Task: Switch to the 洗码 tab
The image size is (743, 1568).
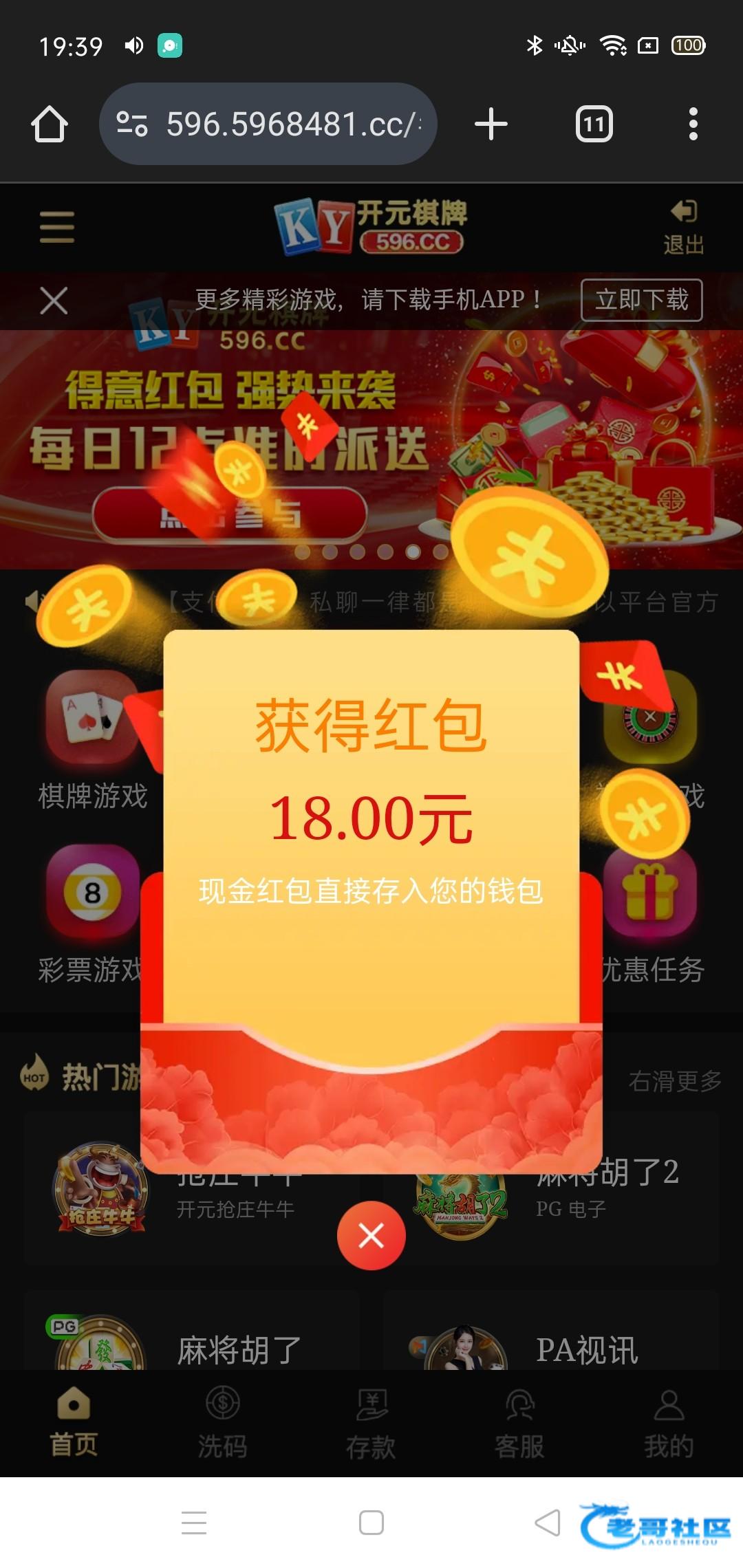Action: coord(222,1422)
